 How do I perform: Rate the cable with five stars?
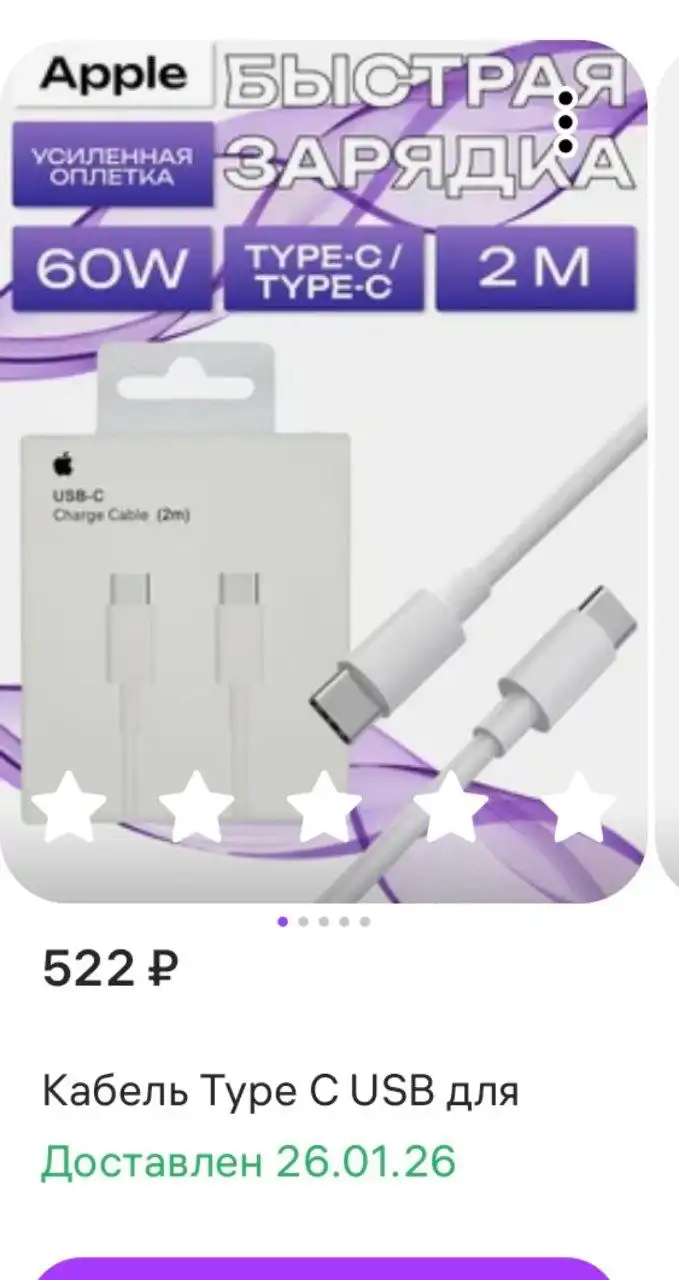tap(583, 806)
